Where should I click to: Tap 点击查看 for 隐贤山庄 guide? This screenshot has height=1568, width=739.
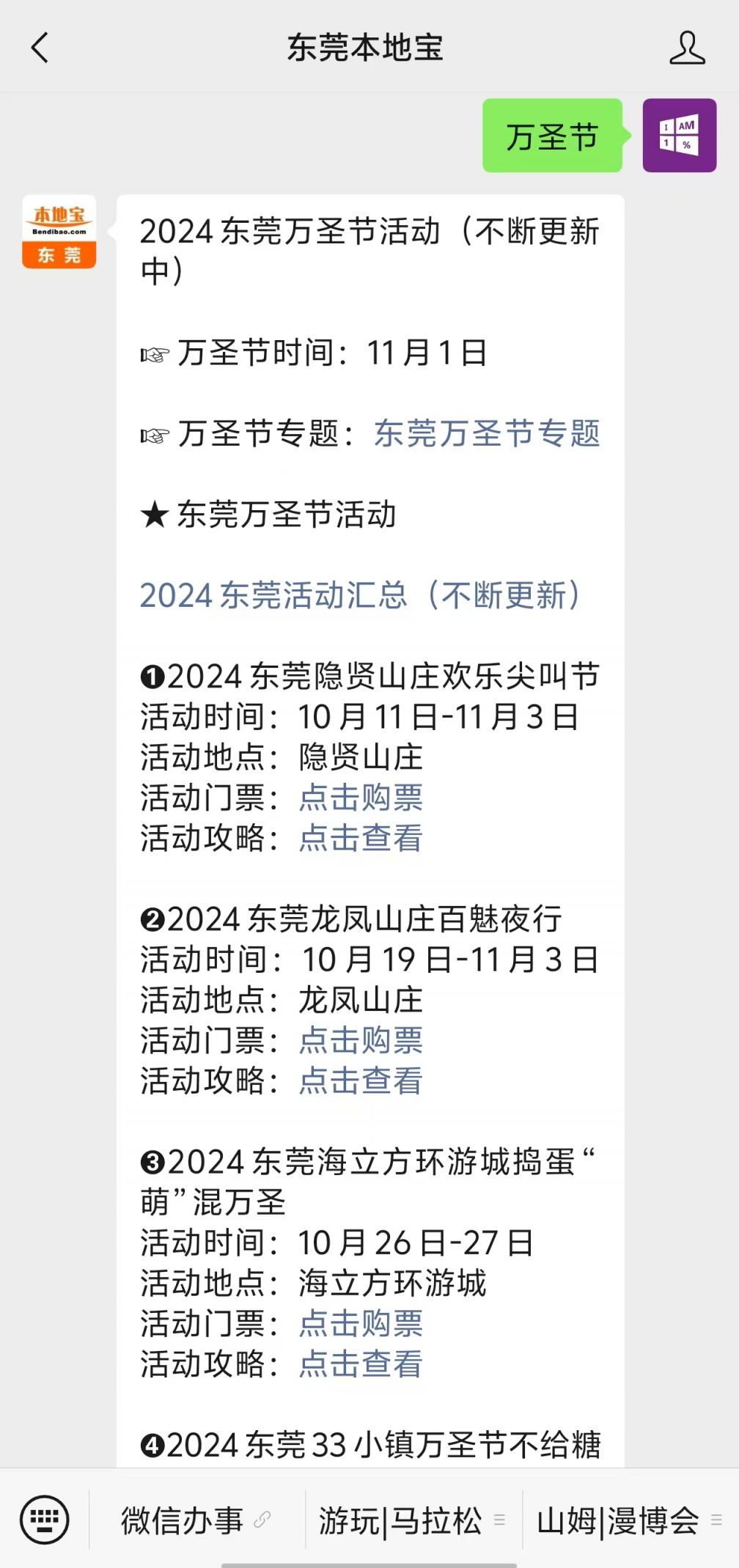tap(361, 838)
